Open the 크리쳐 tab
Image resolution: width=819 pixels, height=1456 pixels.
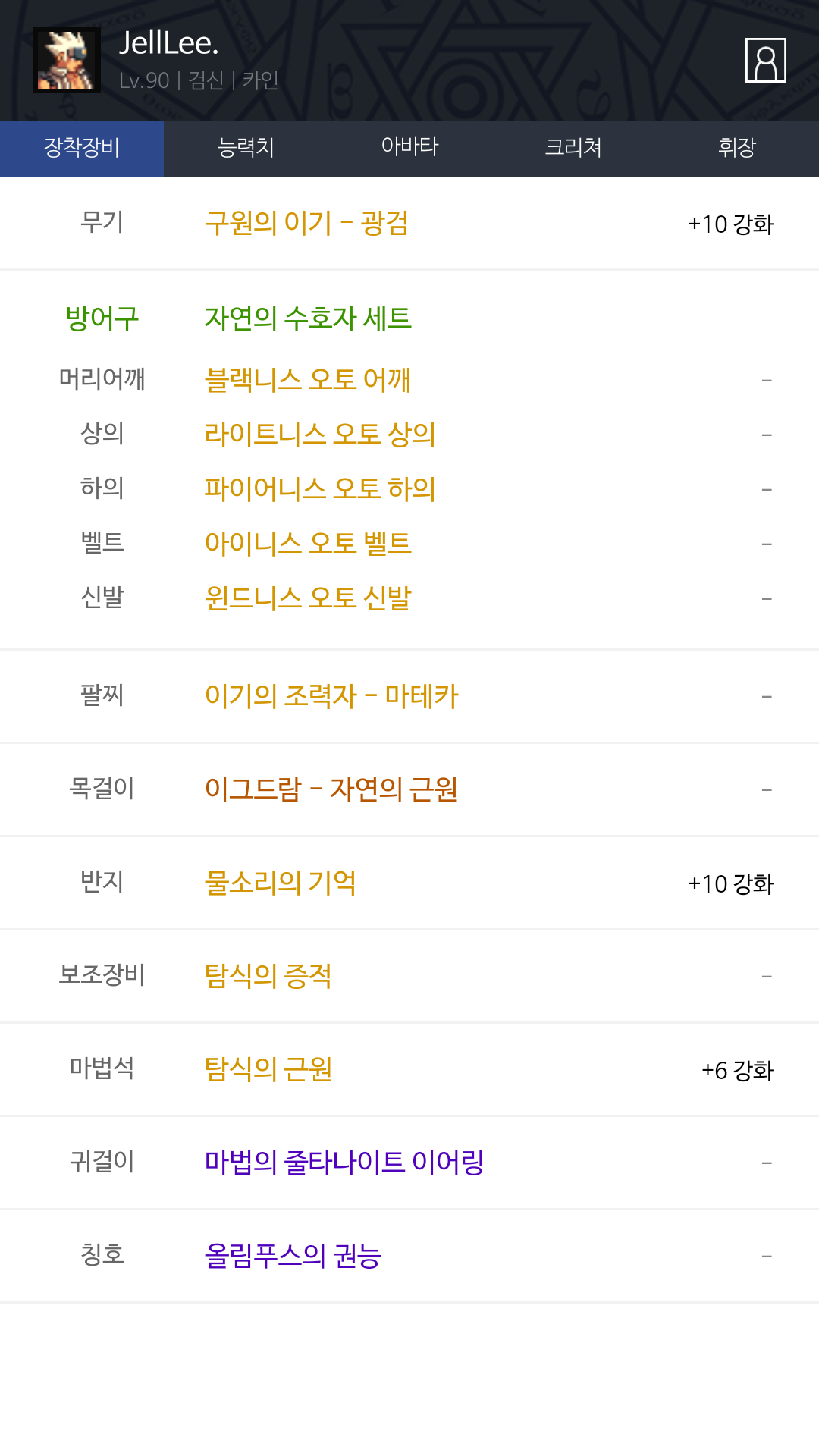(573, 149)
